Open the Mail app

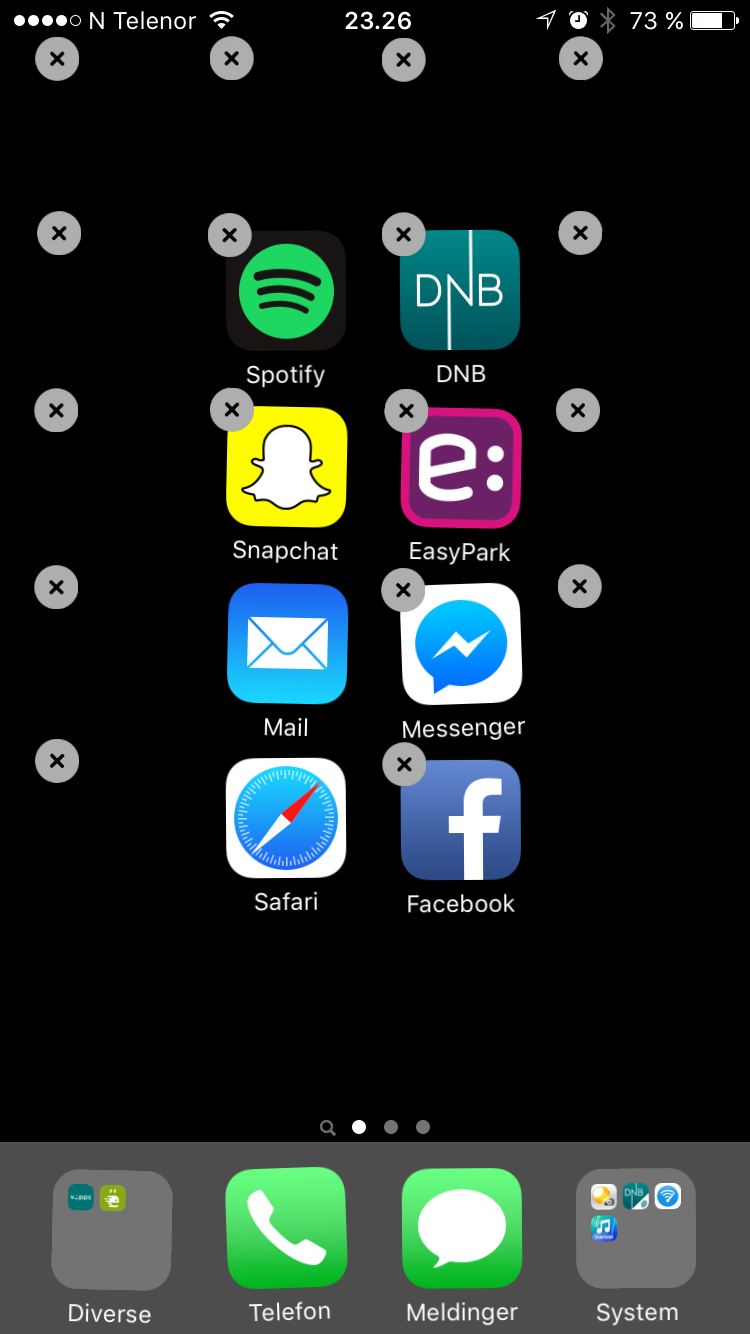click(x=287, y=644)
